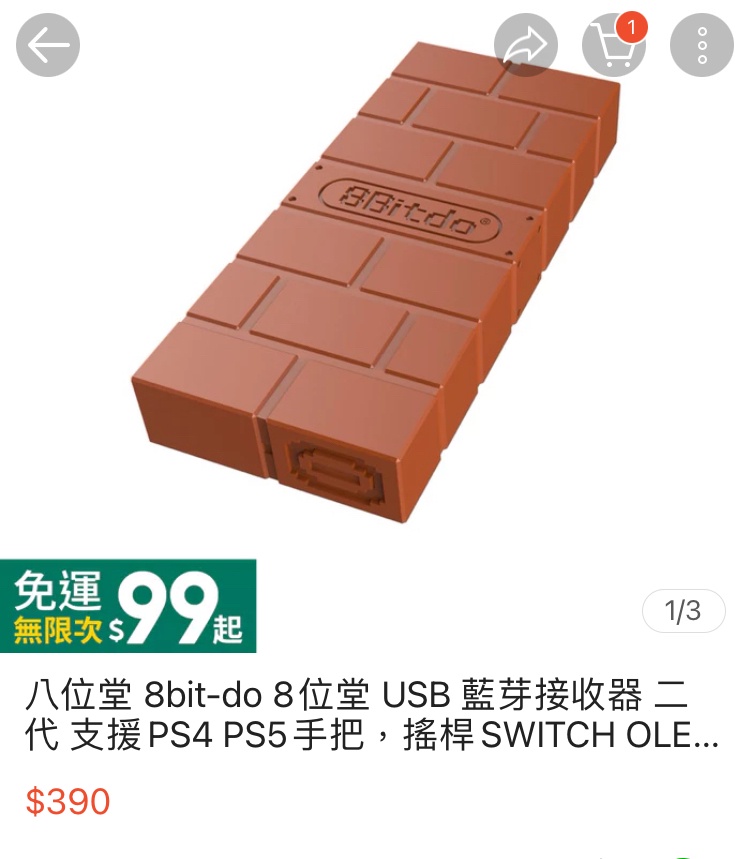Open the three-dot overflow menu

tap(702, 45)
